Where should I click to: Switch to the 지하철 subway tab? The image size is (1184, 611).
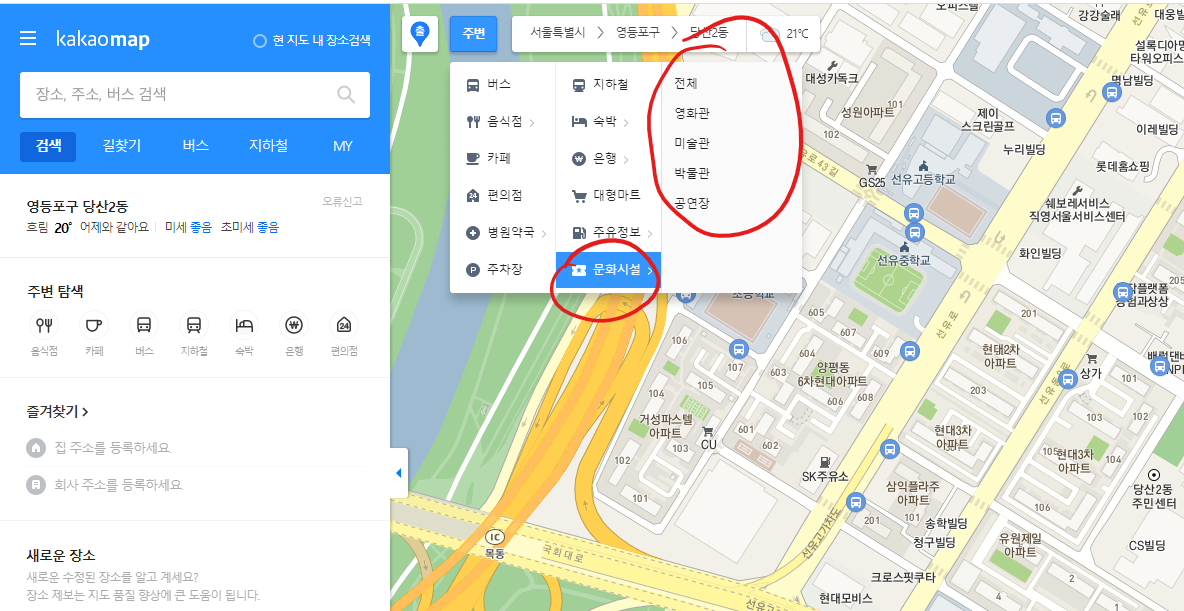click(268, 146)
